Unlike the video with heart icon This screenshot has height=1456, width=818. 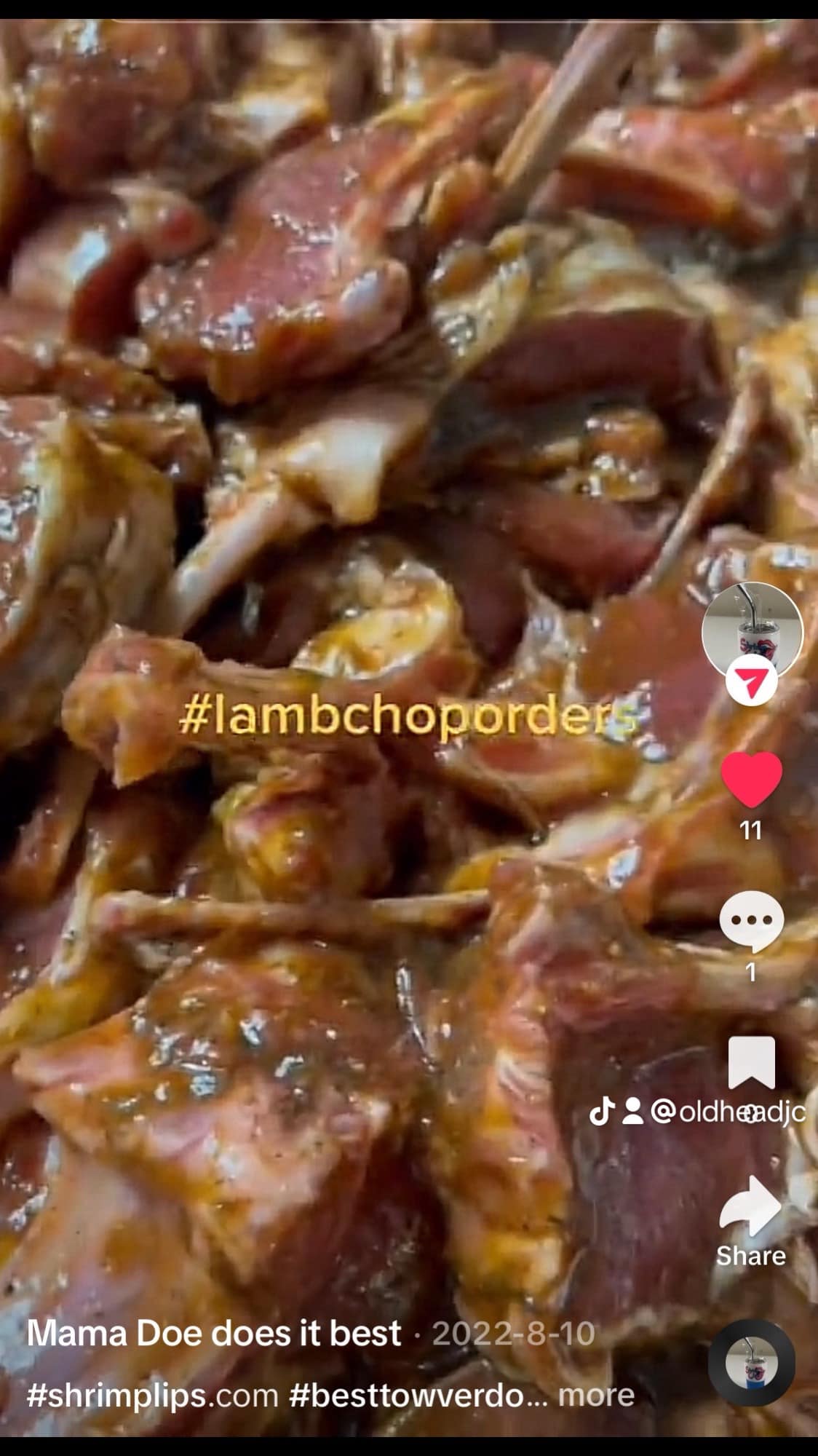tap(752, 779)
